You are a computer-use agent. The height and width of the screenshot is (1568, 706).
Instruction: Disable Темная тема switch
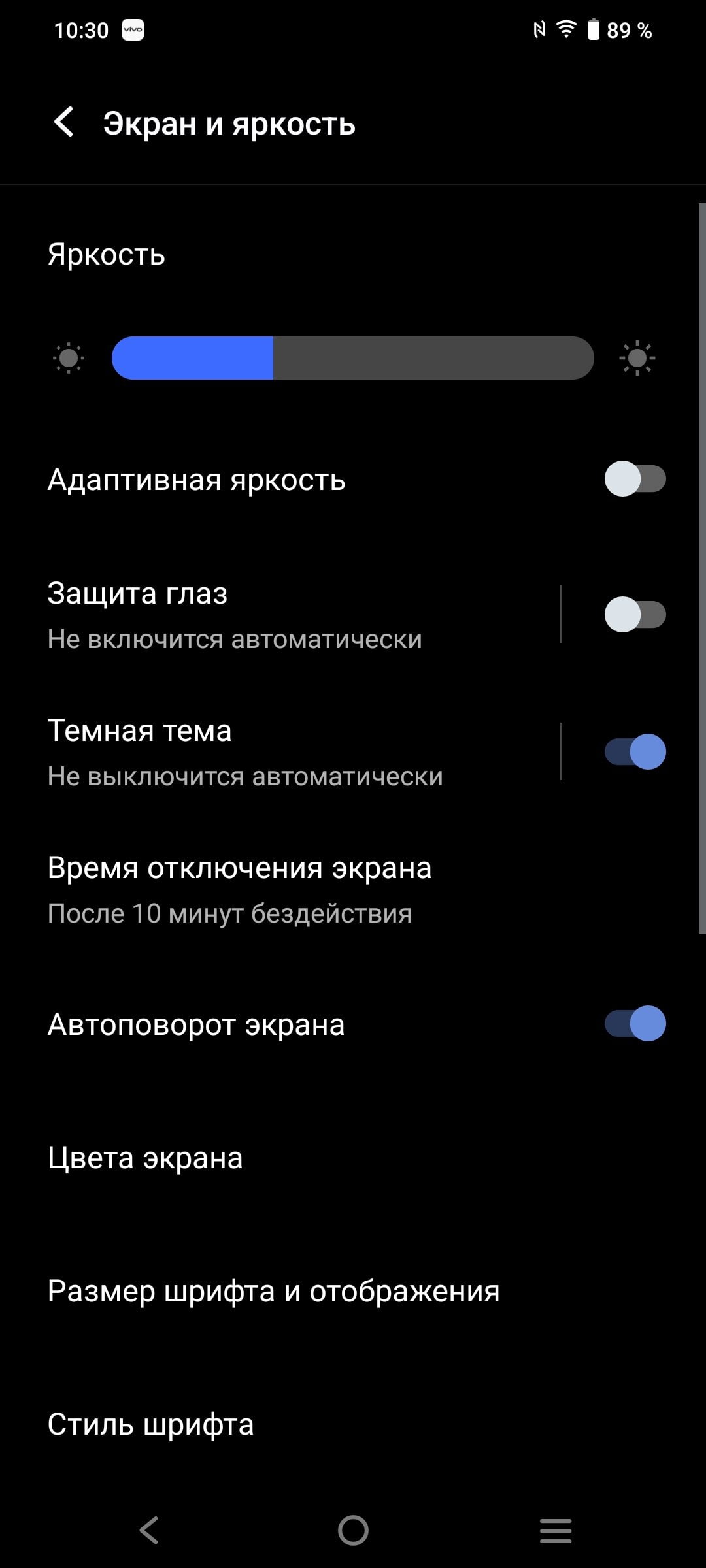pos(635,751)
